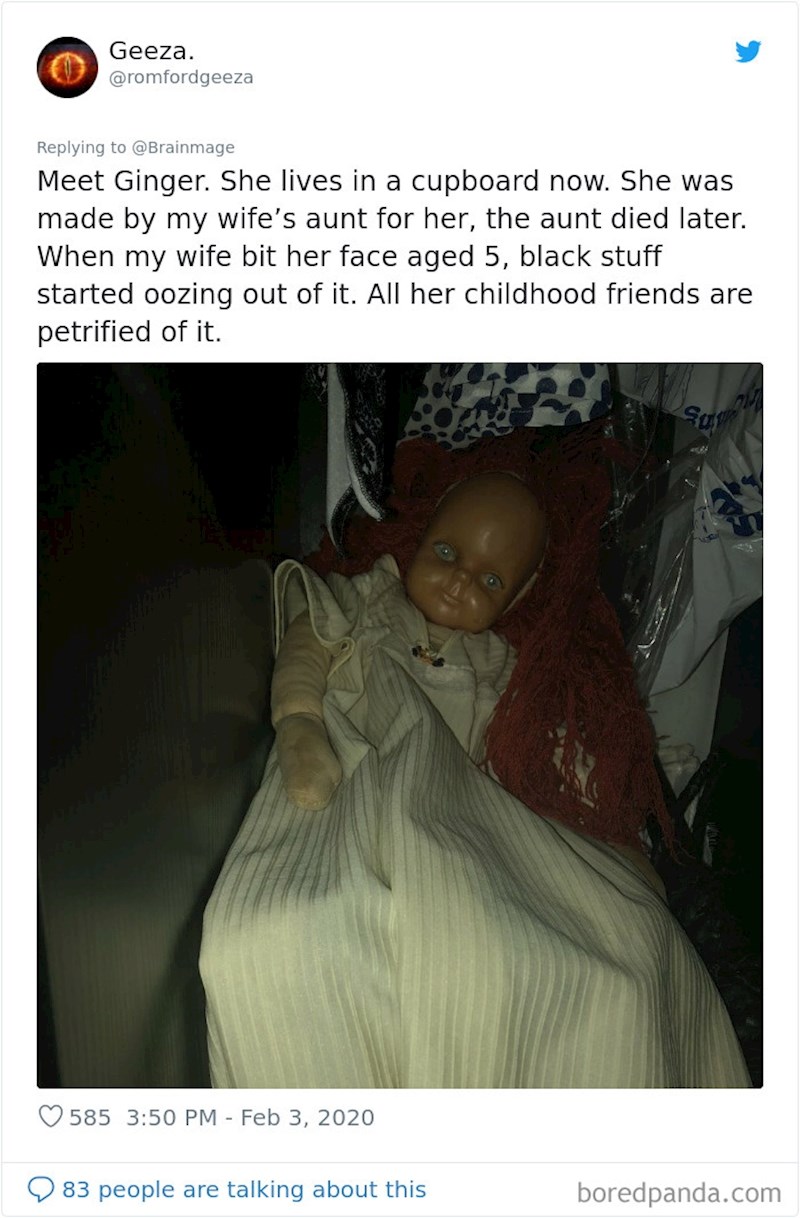800x1218 pixels.
Task: Like the tweet with the heart icon
Action: [50, 1117]
